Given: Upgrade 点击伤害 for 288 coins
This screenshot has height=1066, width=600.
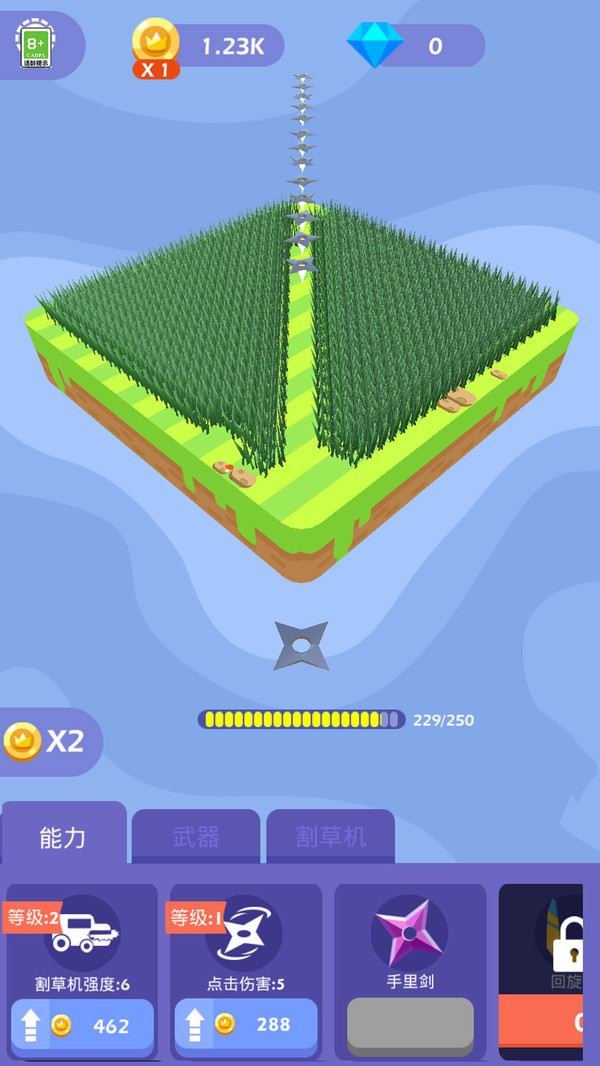Looking at the screenshot, I should [246, 1025].
